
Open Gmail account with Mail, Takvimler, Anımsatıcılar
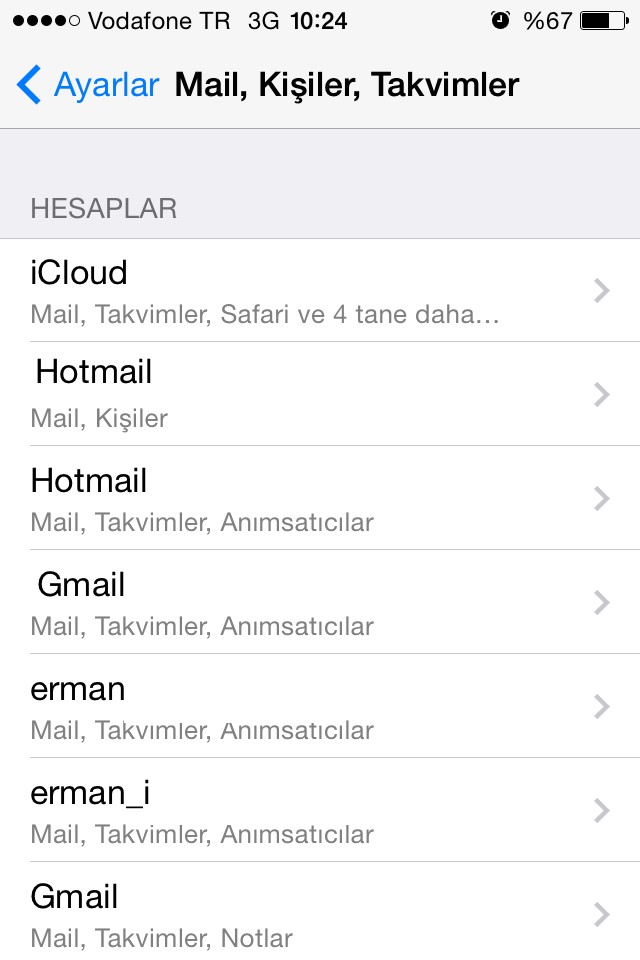320,602
